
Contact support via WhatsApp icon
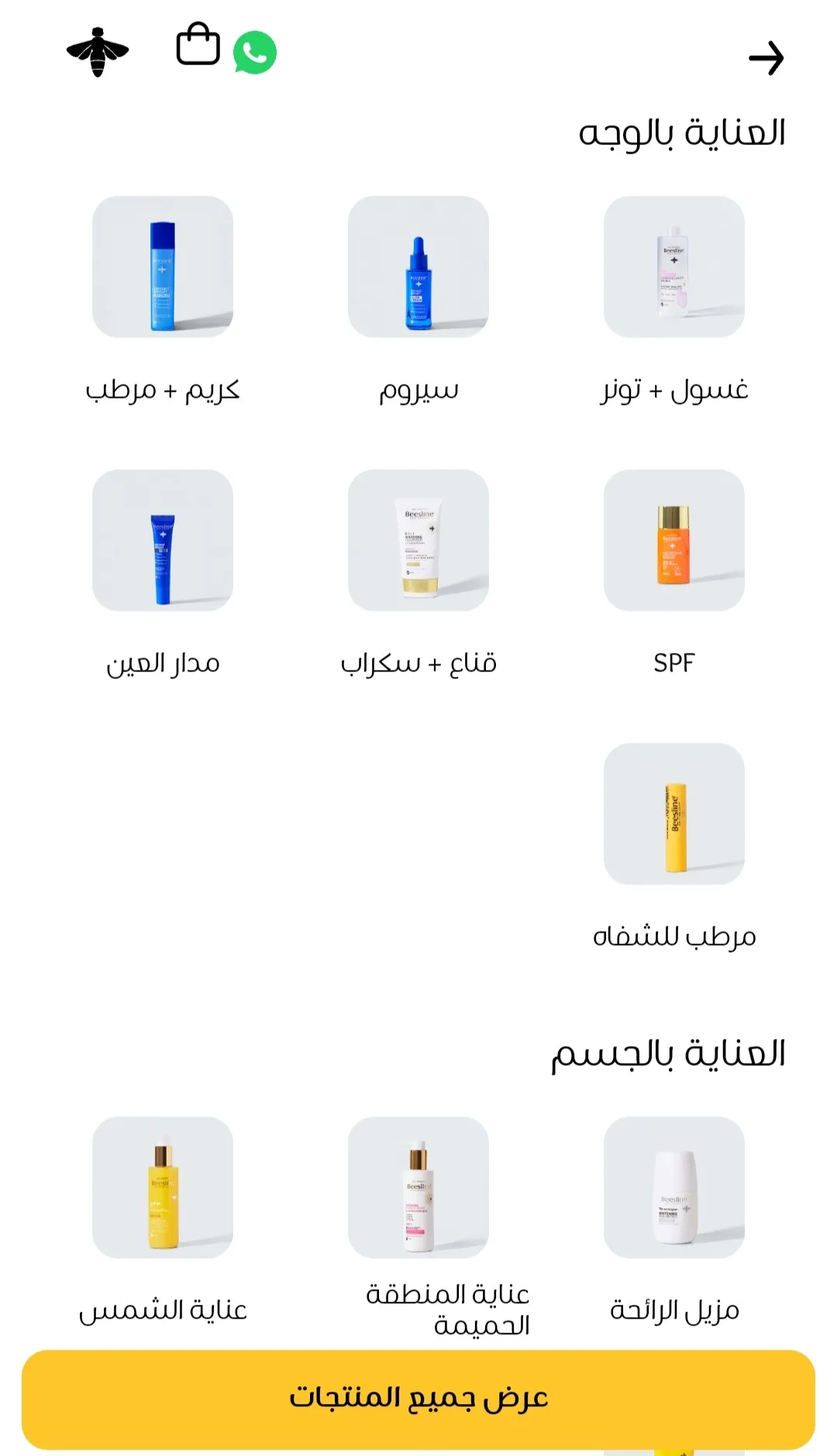(255, 53)
